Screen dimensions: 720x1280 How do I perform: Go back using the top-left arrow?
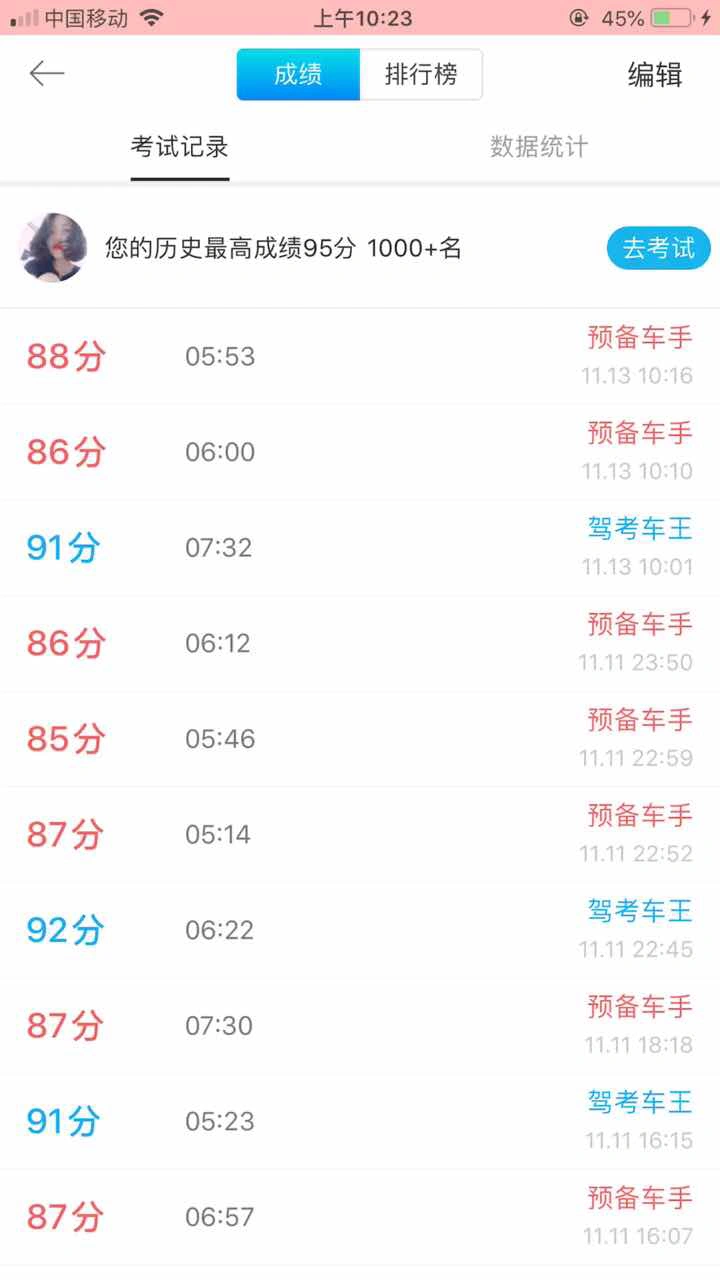(x=47, y=73)
